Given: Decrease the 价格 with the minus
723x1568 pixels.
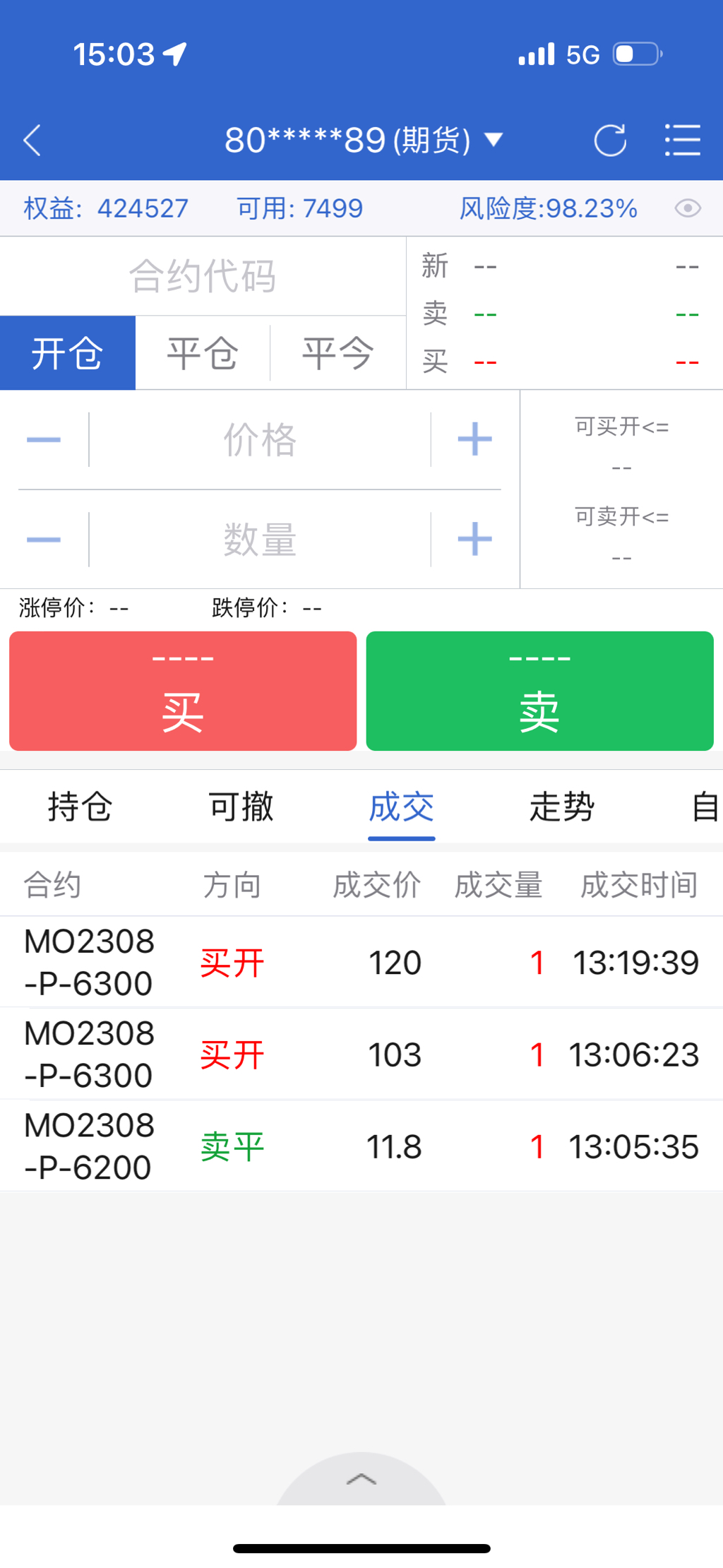Looking at the screenshot, I should (44, 439).
